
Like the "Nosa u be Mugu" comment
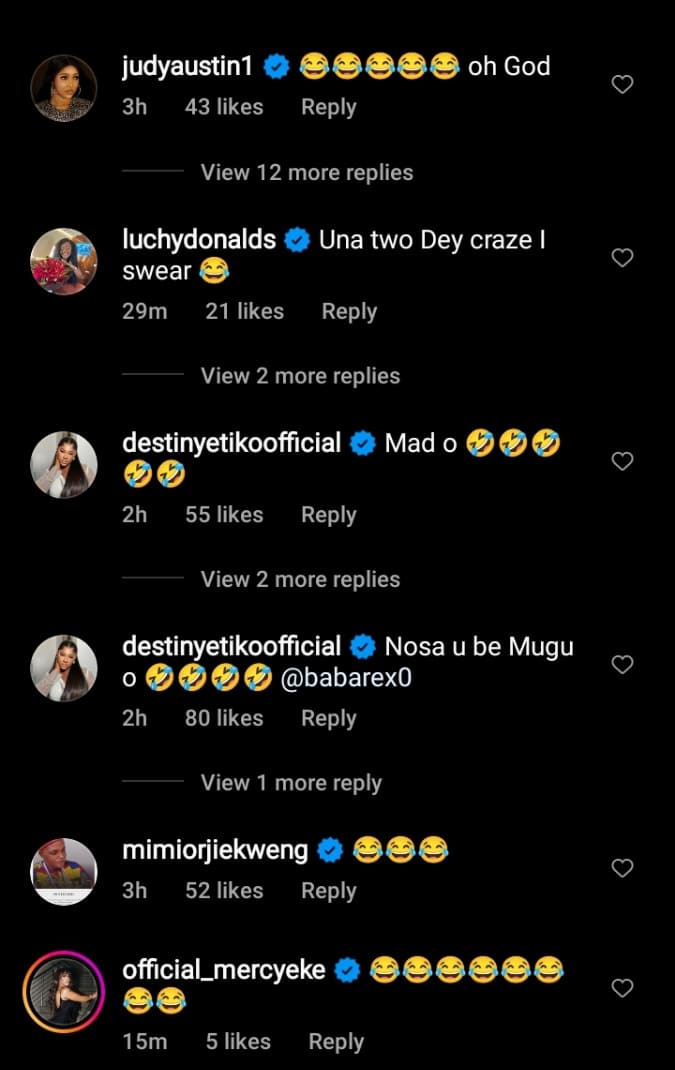[622, 665]
